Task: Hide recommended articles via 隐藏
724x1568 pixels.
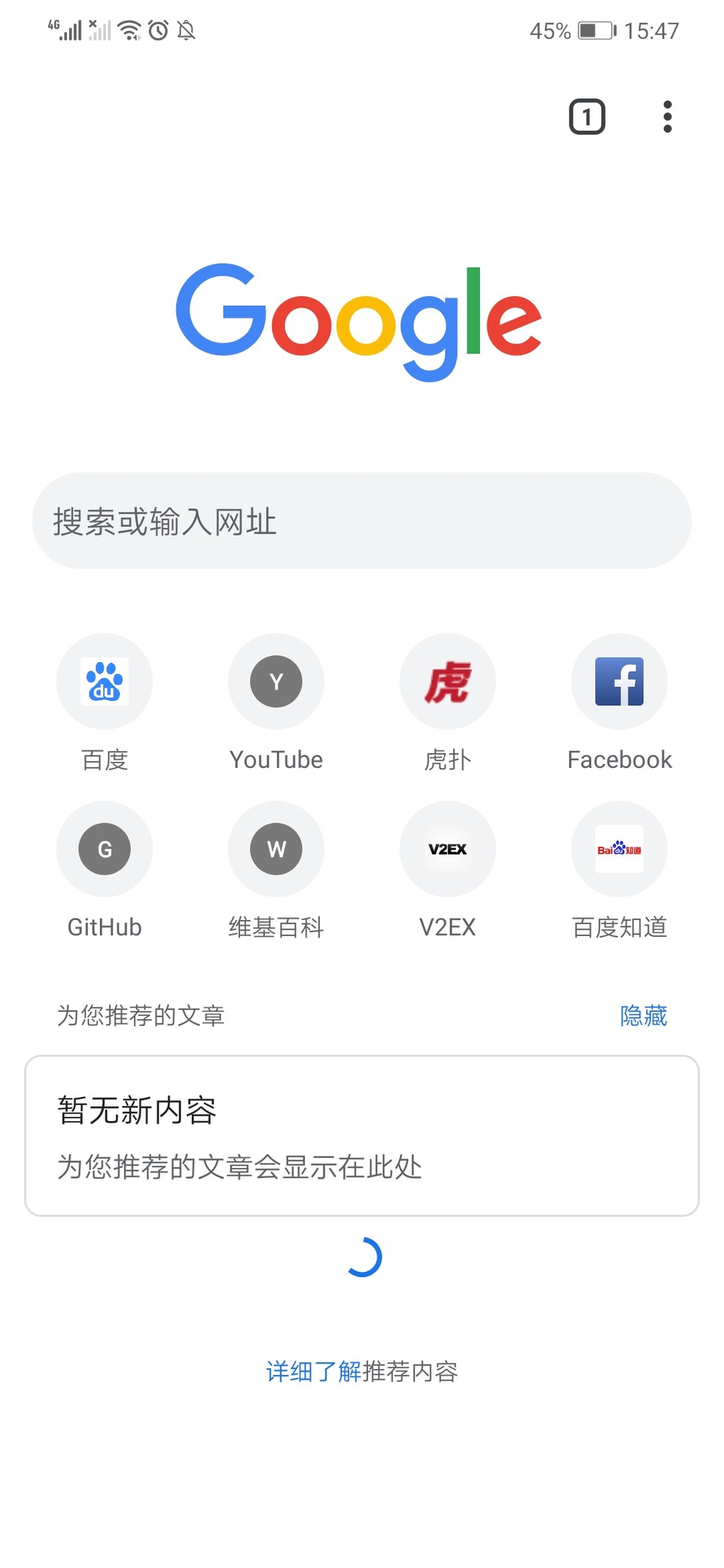Action: [642, 1015]
